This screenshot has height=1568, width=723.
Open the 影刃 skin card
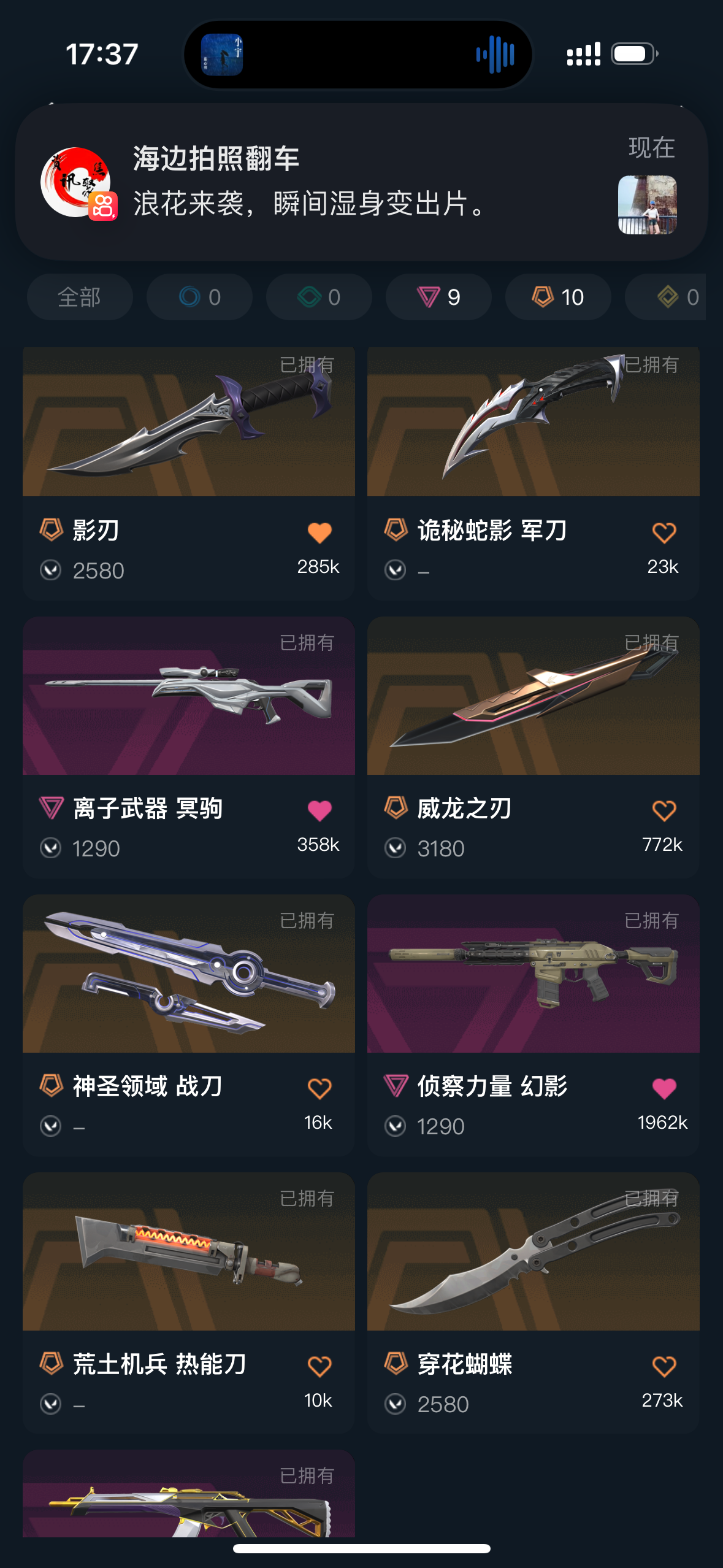click(188, 423)
